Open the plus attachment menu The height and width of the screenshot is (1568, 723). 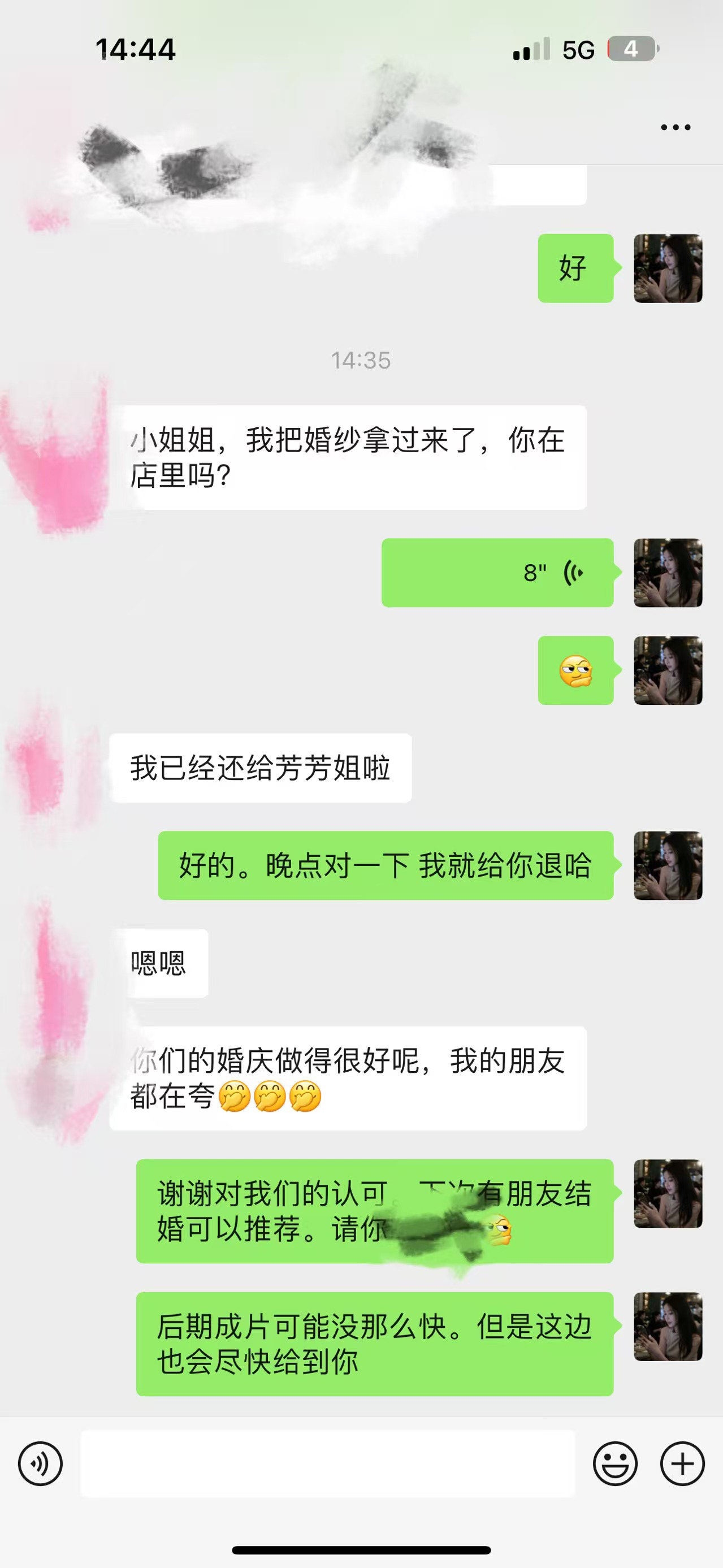coord(682,1464)
